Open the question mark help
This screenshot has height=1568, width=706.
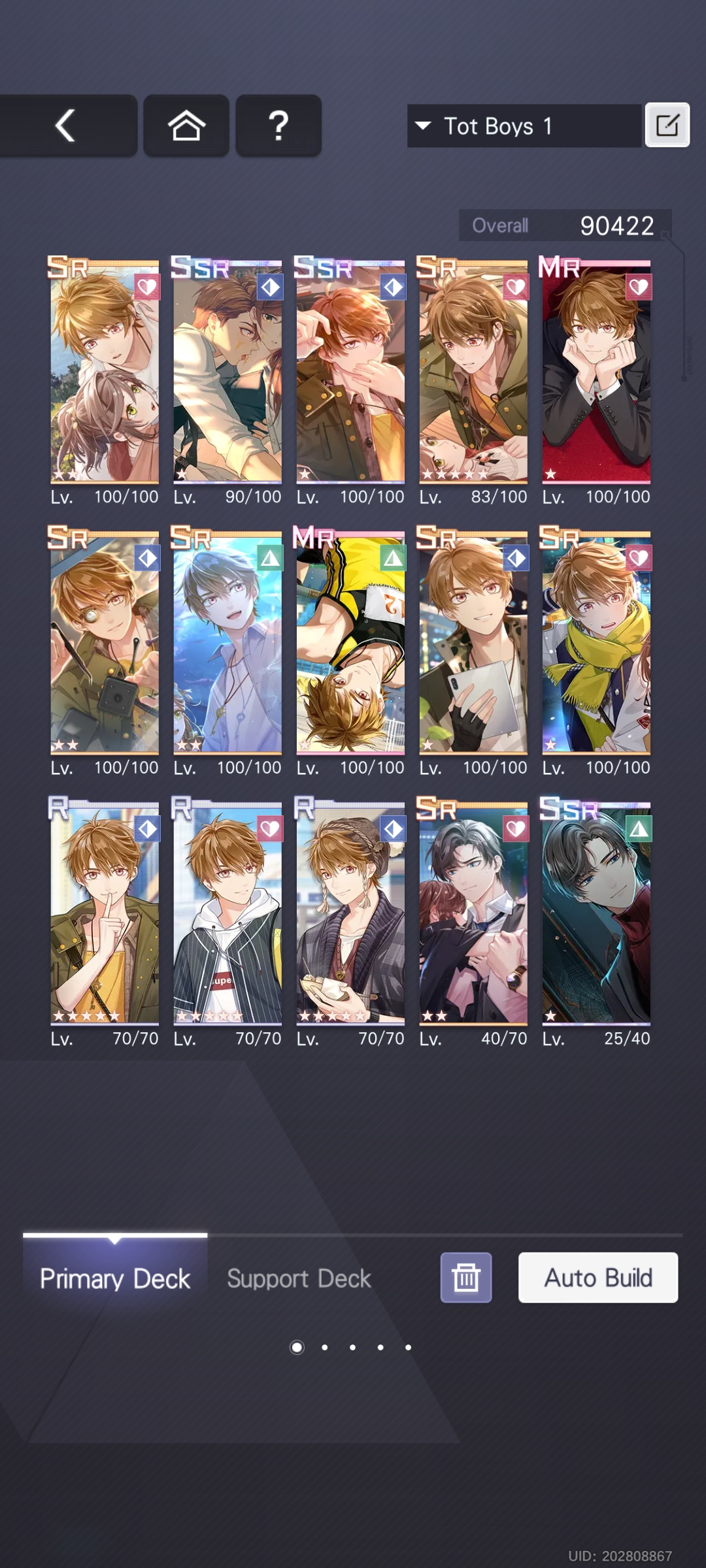[278, 125]
